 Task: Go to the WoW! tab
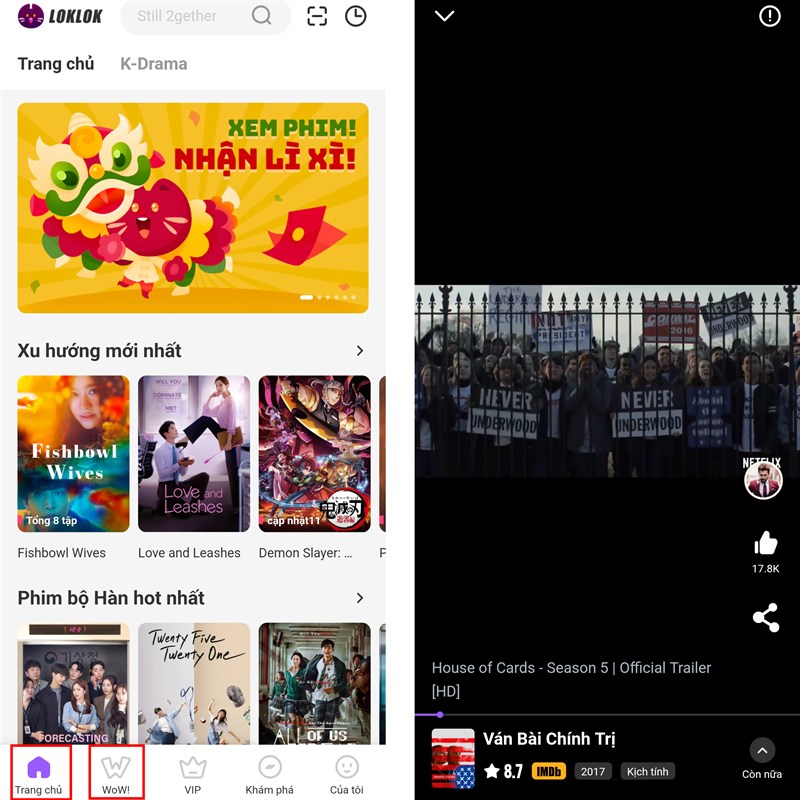116,772
